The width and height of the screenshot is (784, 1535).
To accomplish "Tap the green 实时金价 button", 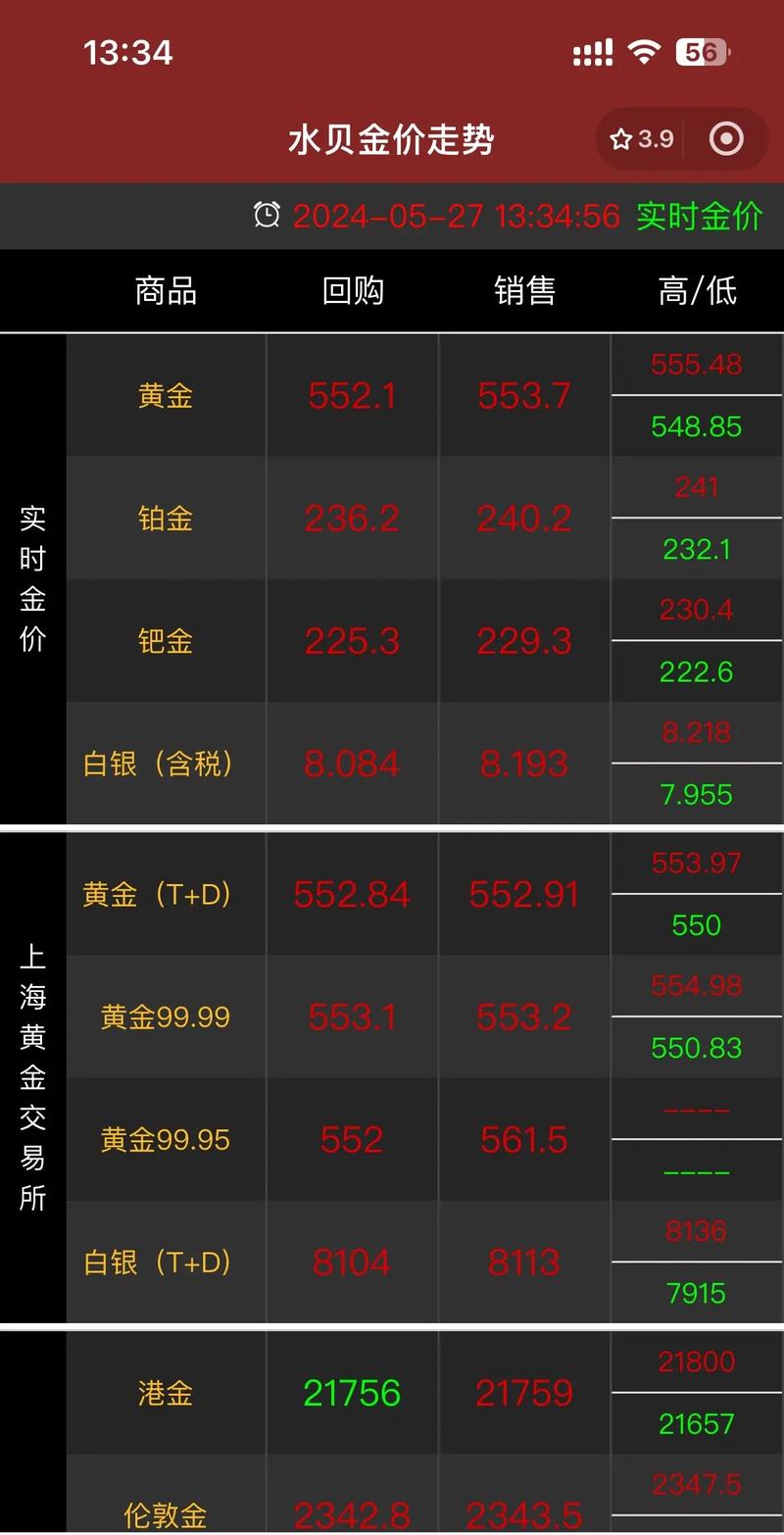I will [698, 218].
